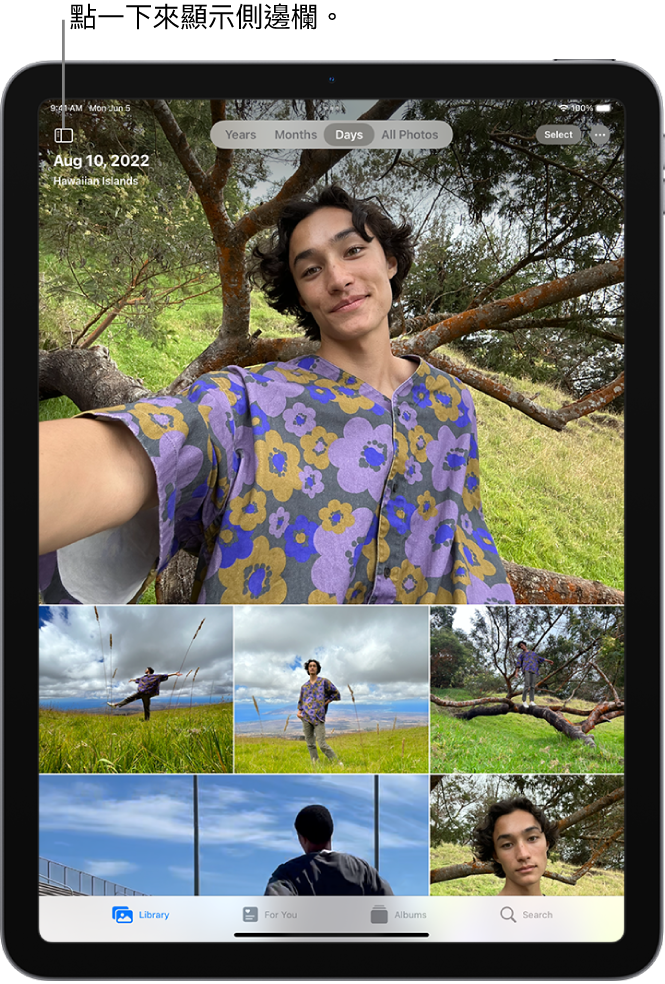The image size is (665, 984).
Task: Open the close-up selfie by the tree
Action: 527,835
